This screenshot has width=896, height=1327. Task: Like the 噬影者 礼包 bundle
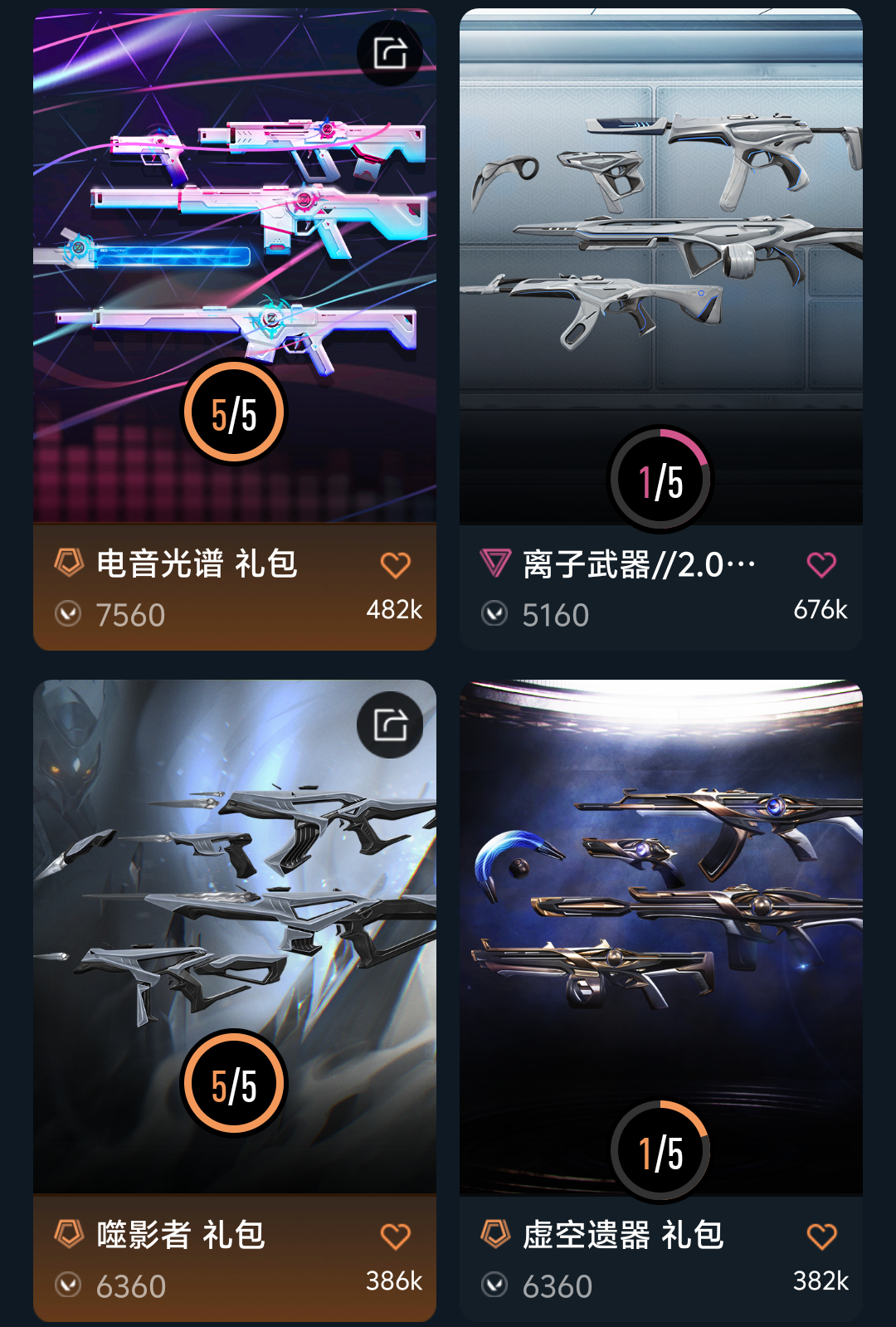[x=396, y=1237]
